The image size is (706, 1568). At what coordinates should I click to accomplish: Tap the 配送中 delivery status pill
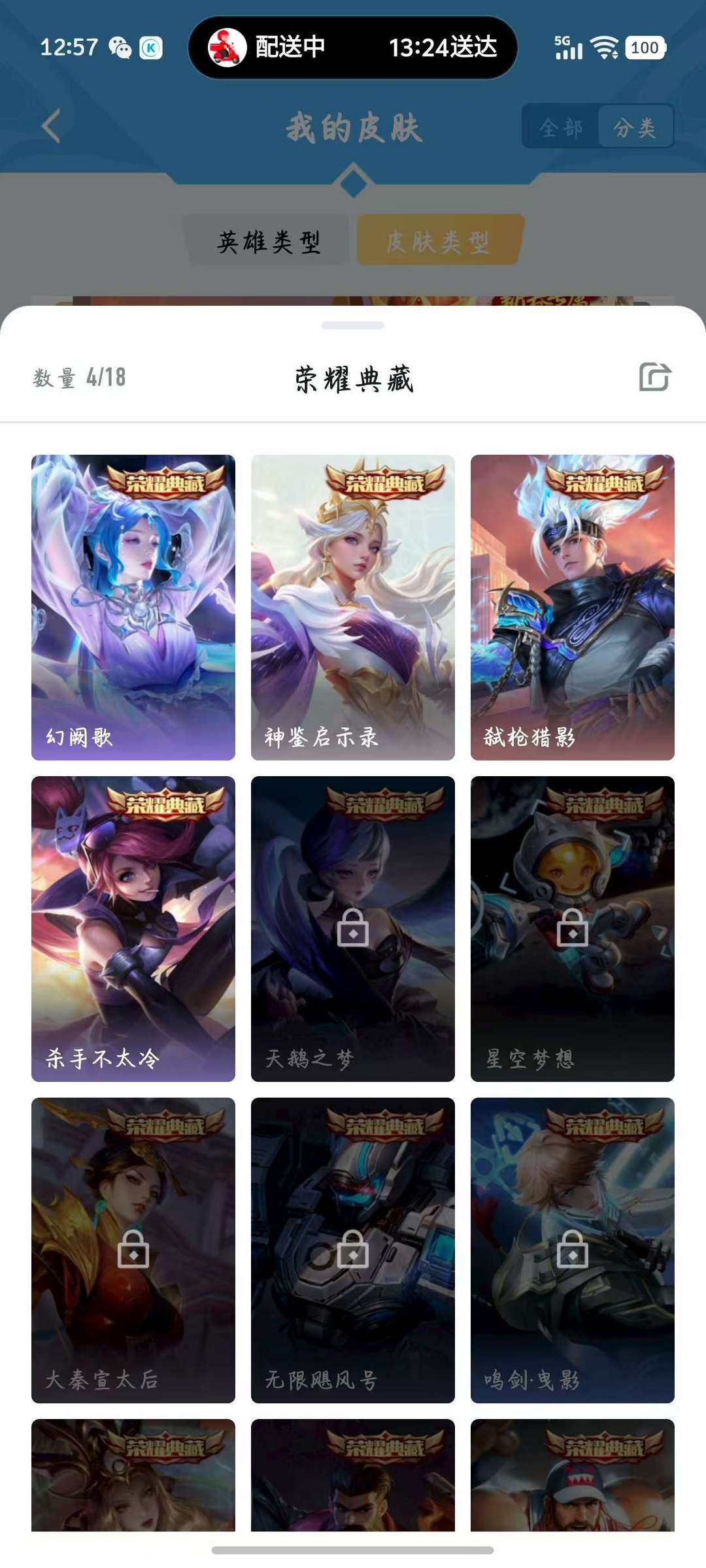point(353,47)
